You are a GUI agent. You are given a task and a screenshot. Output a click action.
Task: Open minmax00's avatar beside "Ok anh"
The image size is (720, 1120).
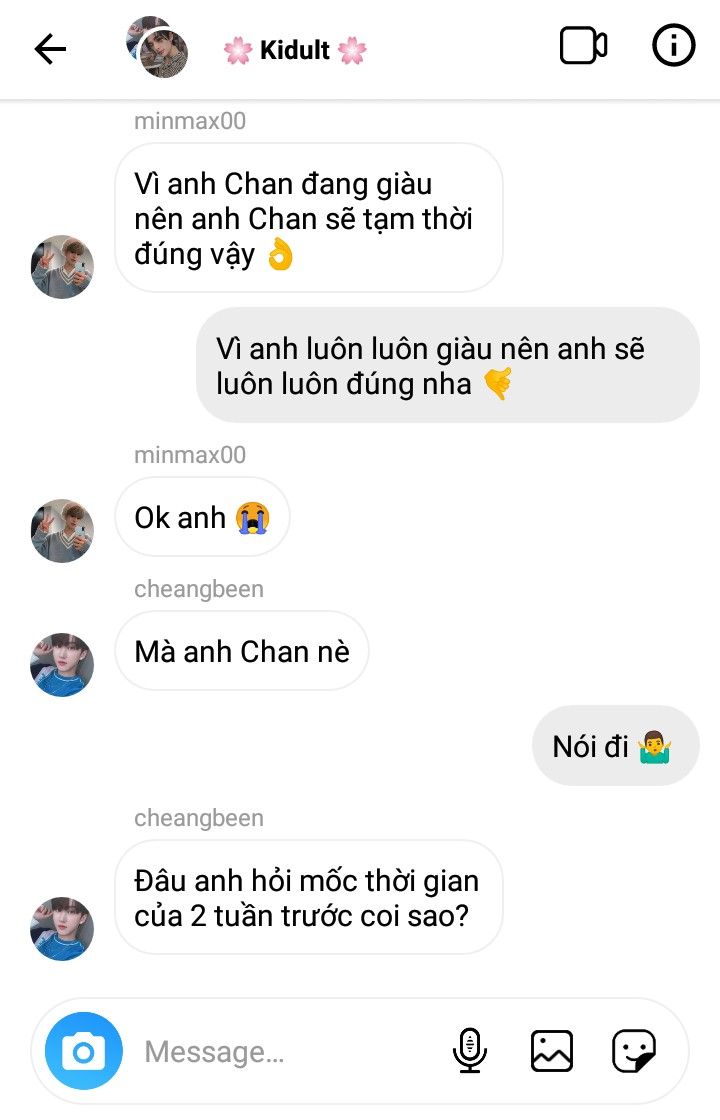62,531
